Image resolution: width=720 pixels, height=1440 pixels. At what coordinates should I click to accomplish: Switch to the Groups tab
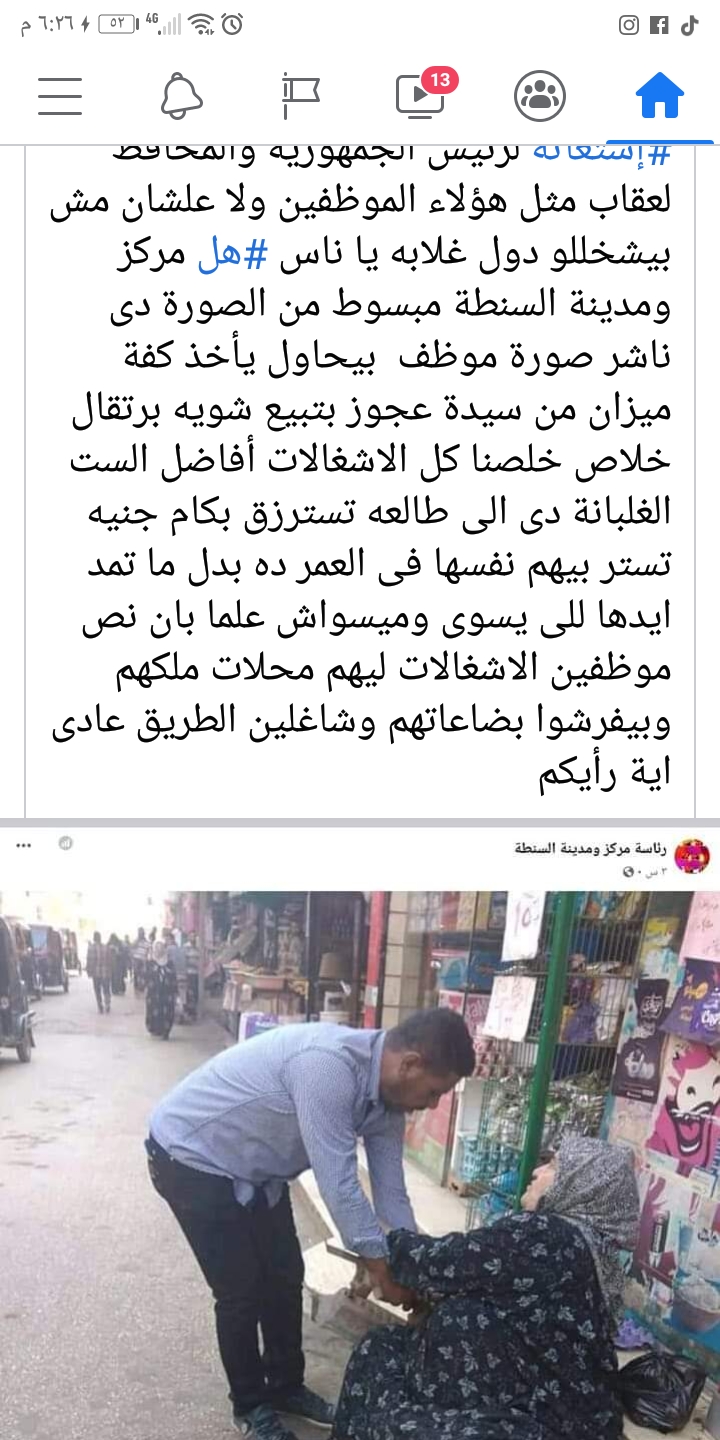(x=540, y=96)
